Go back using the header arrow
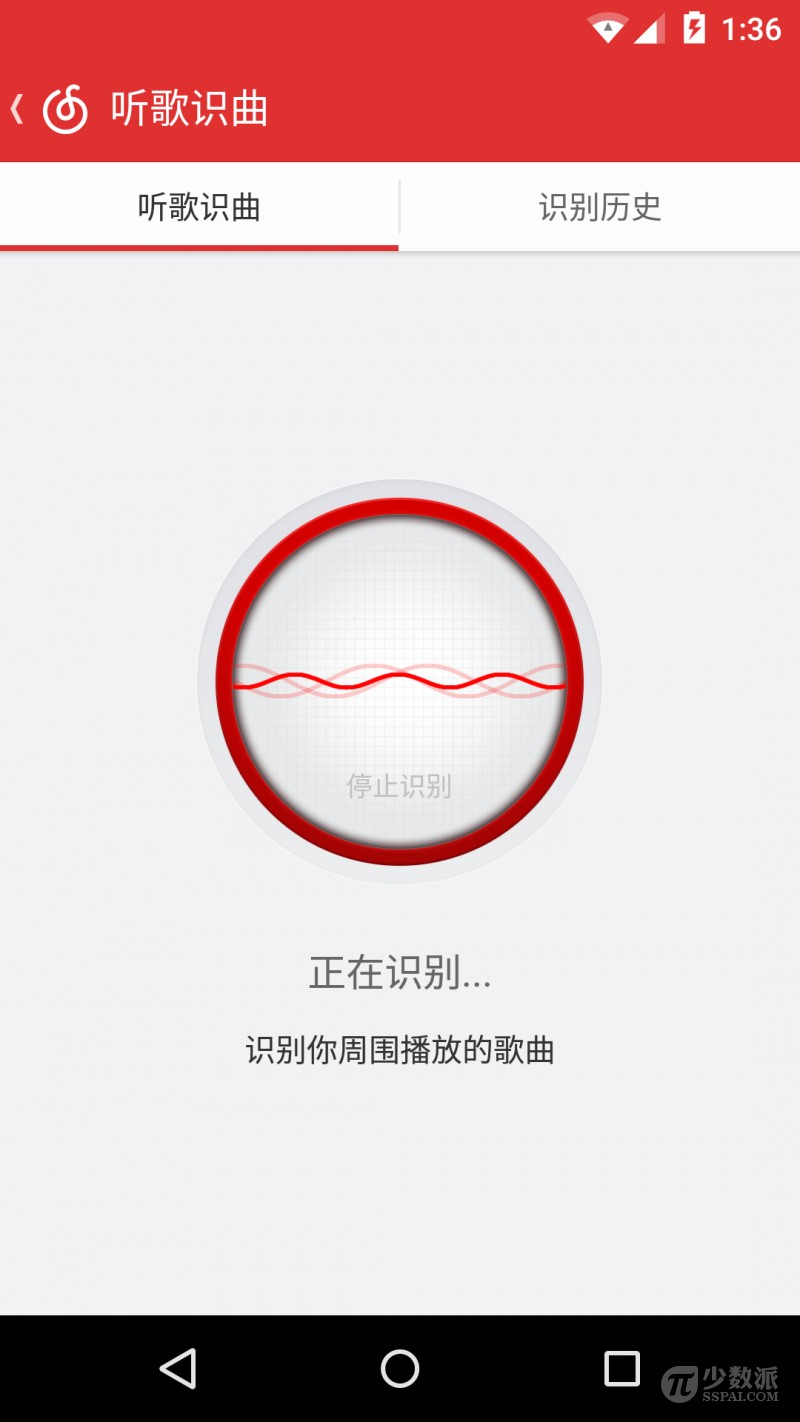Image resolution: width=800 pixels, height=1422 pixels. 18,108
